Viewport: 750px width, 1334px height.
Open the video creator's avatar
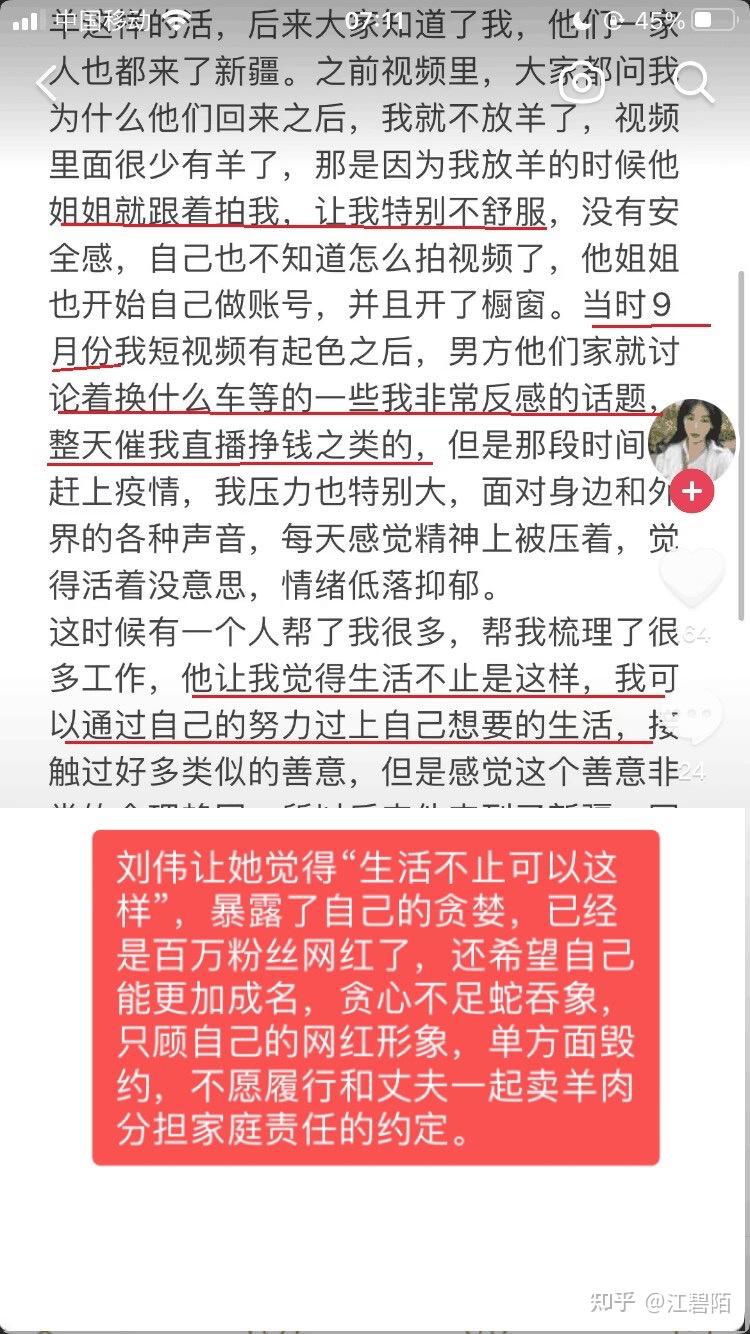694,438
